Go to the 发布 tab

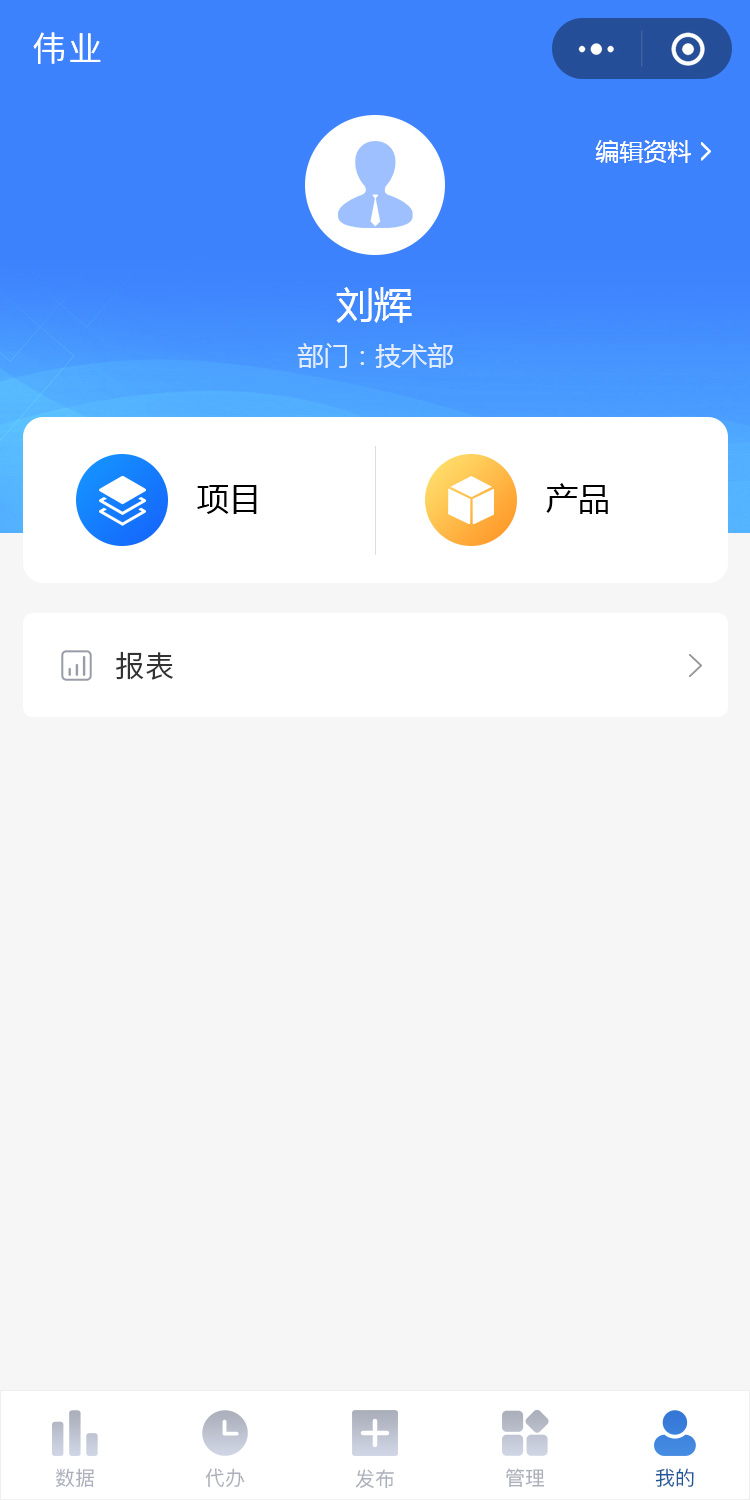(x=375, y=1446)
